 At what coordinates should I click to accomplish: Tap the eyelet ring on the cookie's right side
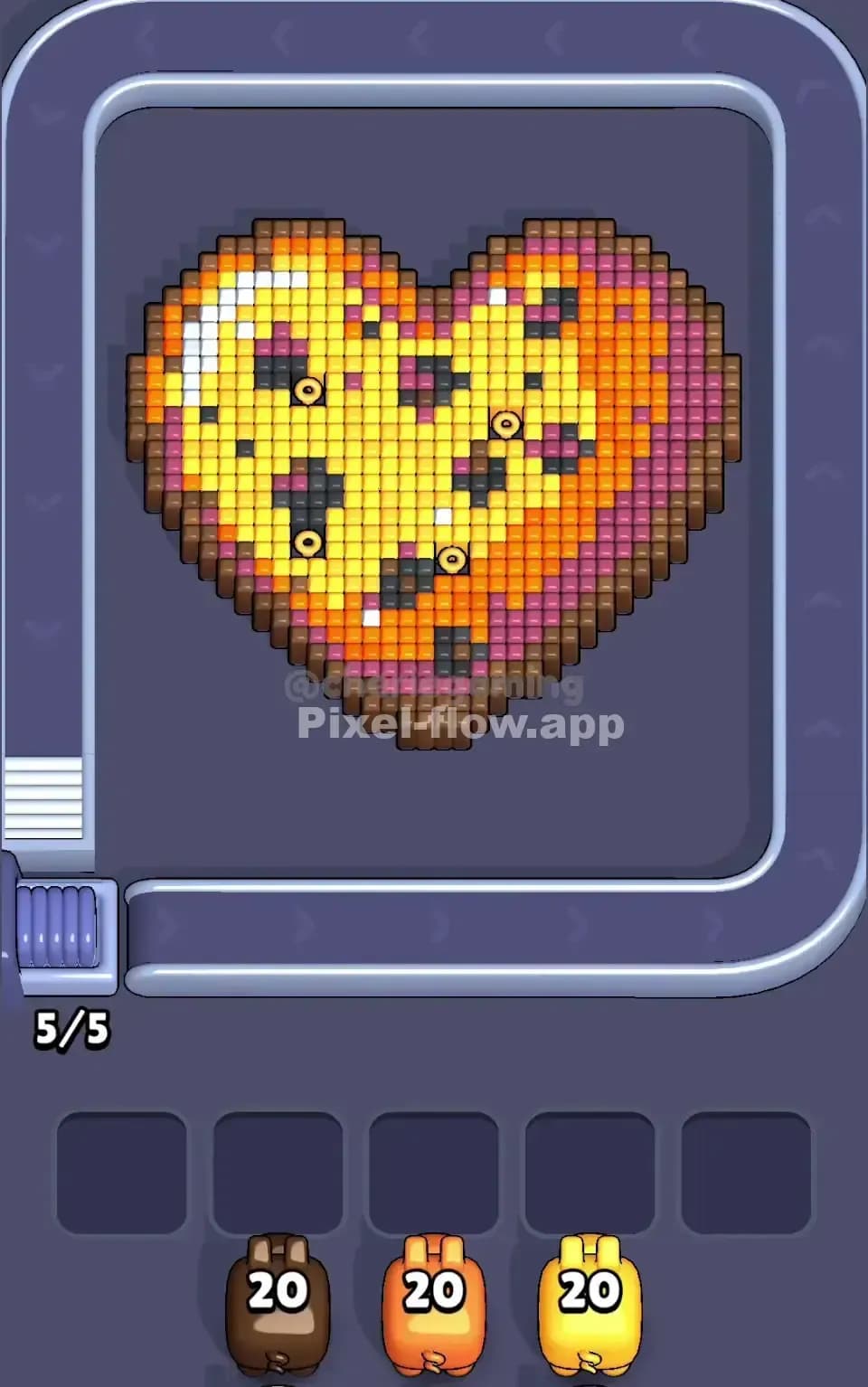(505, 421)
